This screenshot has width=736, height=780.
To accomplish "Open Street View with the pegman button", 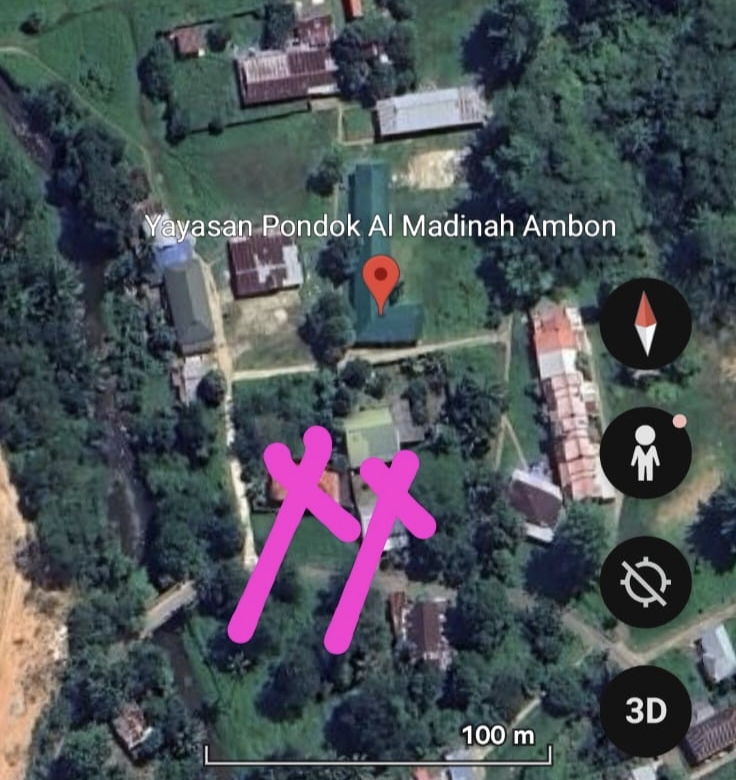I will [645, 453].
